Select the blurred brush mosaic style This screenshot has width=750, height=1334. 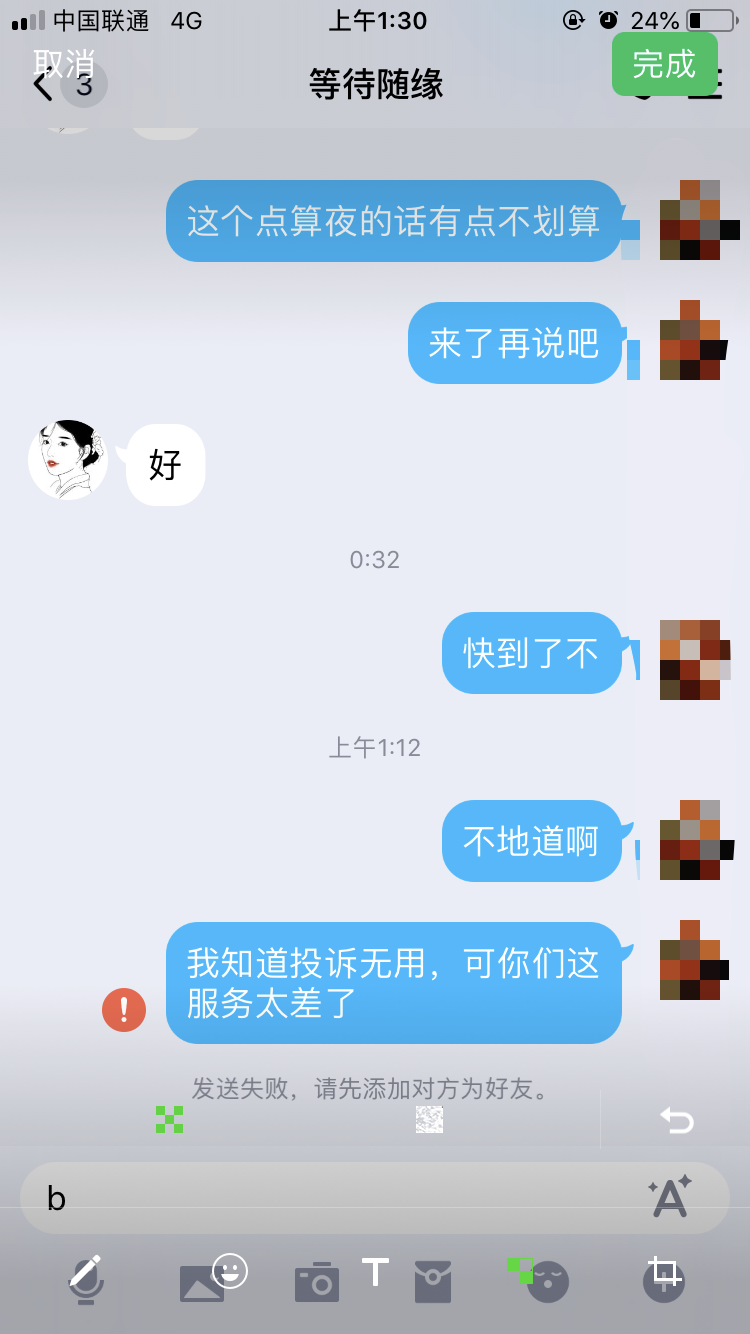coord(429,1119)
